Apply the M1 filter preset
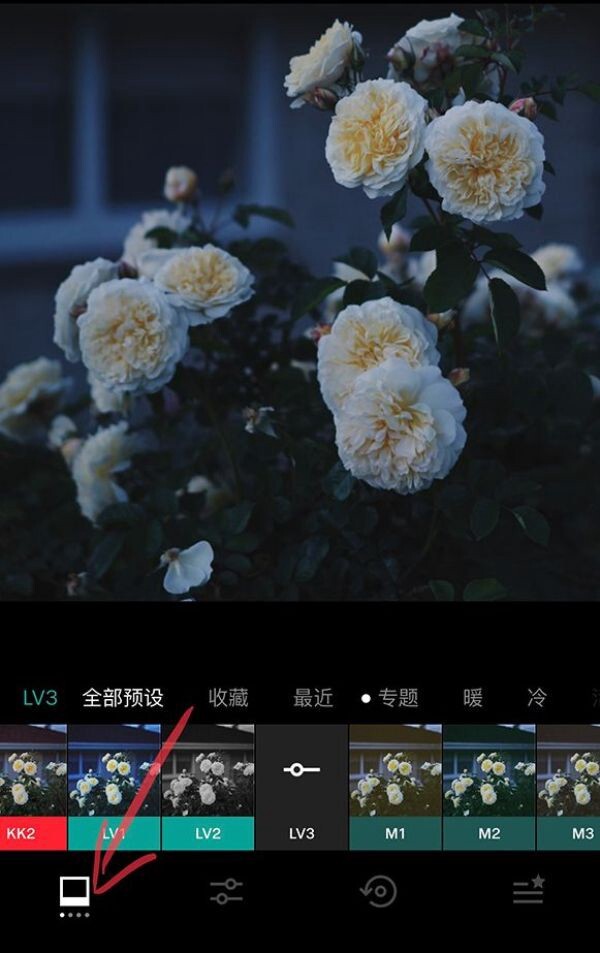The image size is (600, 953). (395, 787)
